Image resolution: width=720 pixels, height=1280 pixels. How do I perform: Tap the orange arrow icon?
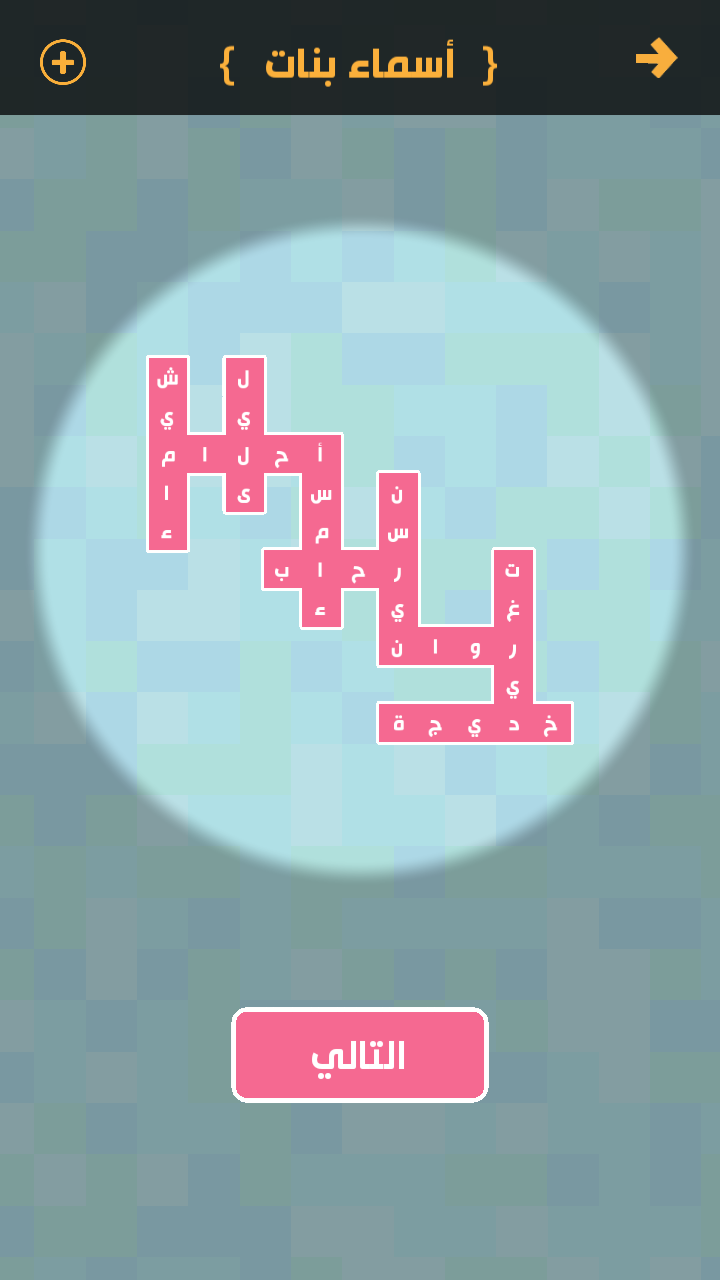pyautogui.click(x=657, y=58)
